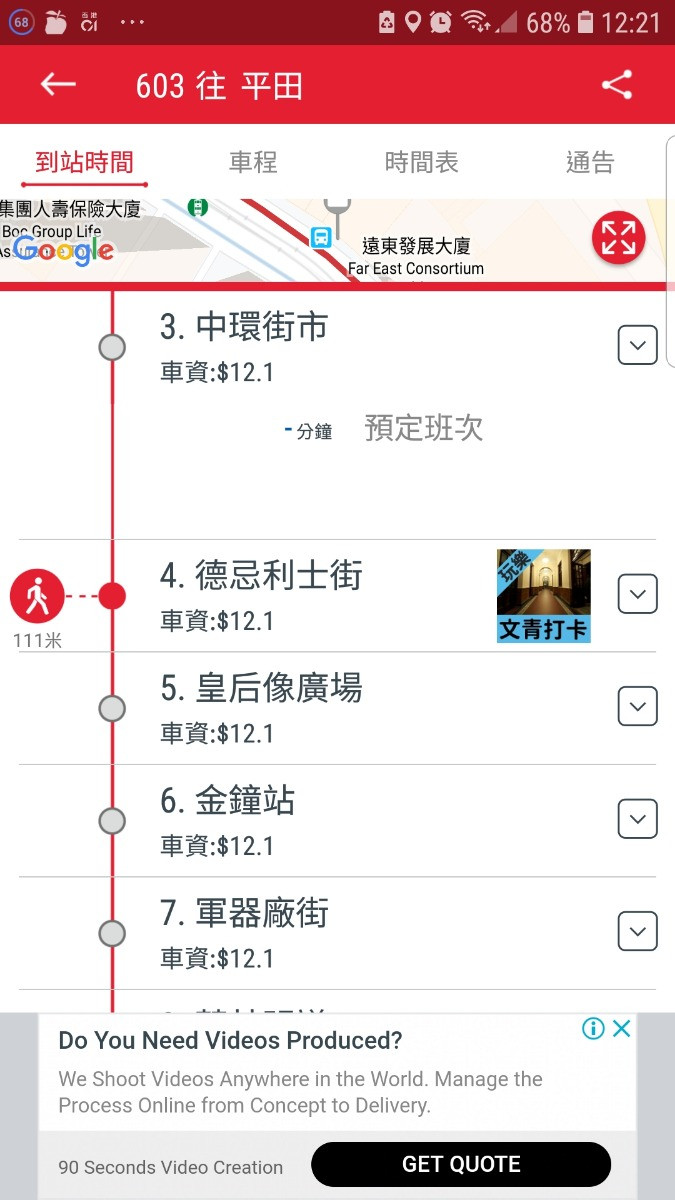Close the video production ad
This screenshot has width=675, height=1200.
[x=622, y=1028]
